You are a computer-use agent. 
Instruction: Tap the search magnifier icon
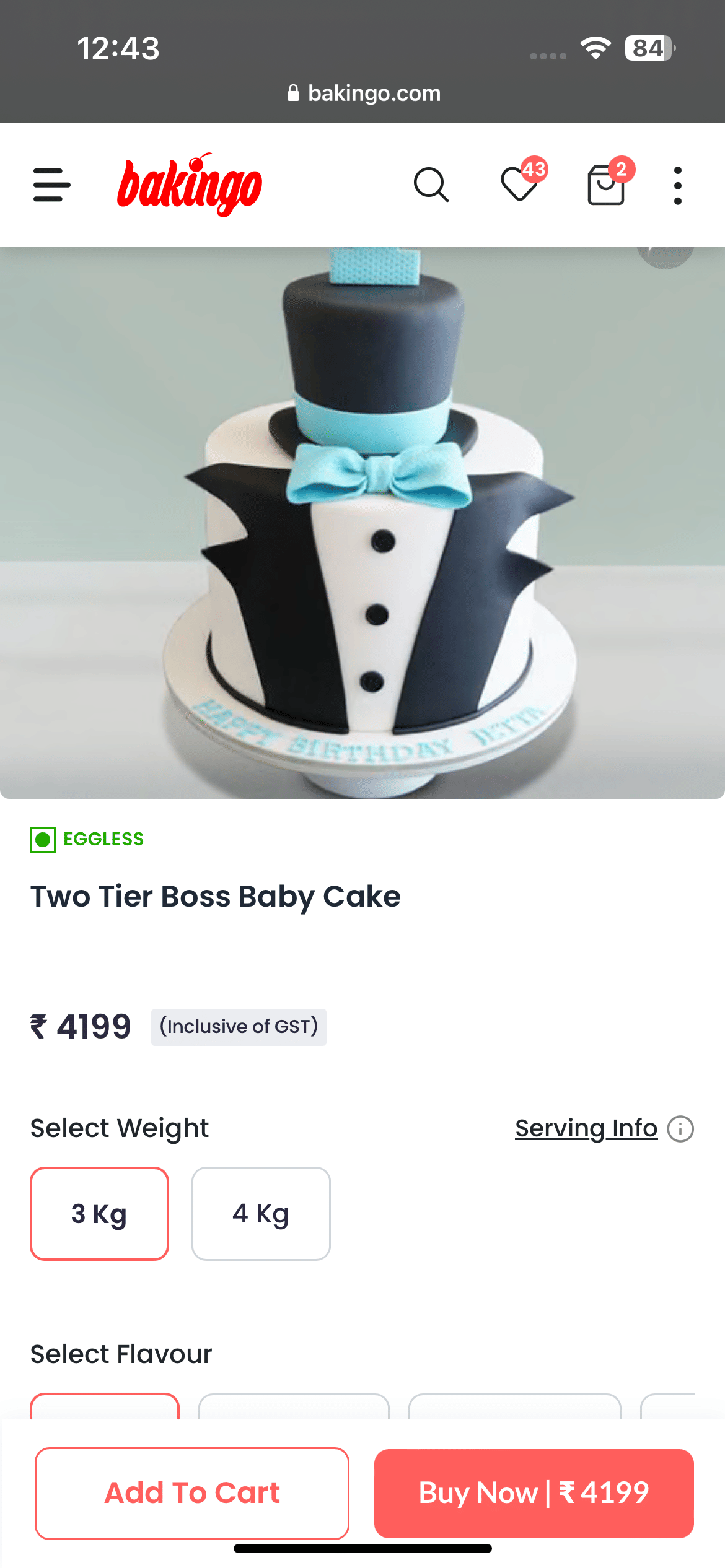[x=431, y=185]
